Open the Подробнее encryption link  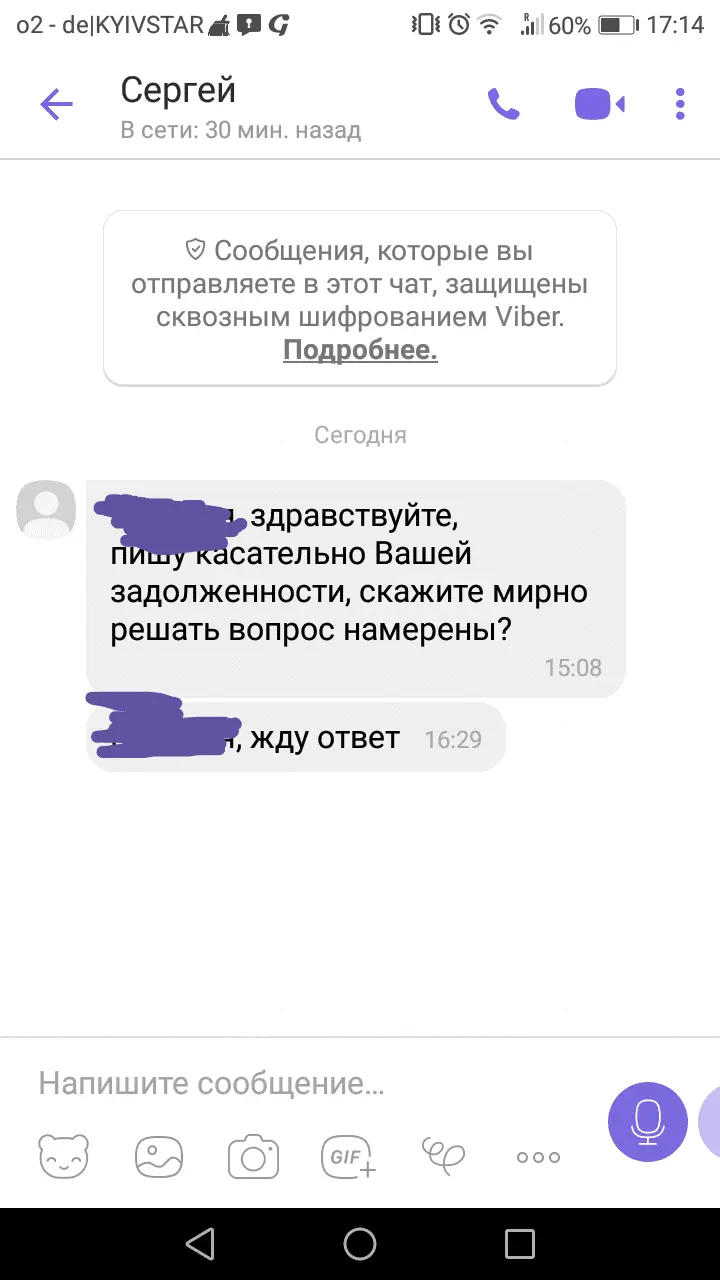pos(360,351)
